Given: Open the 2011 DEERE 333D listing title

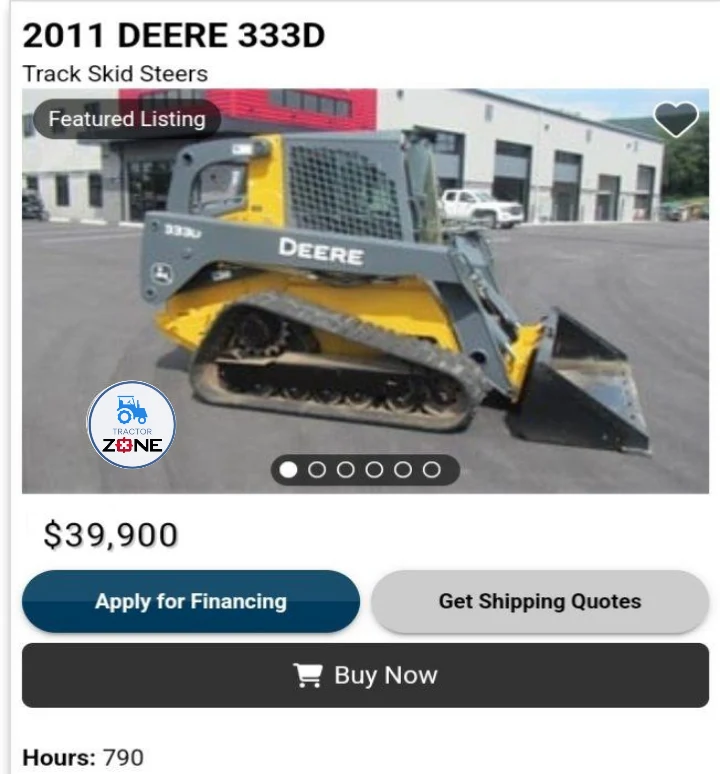Looking at the screenshot, I should tap(174, 36).
